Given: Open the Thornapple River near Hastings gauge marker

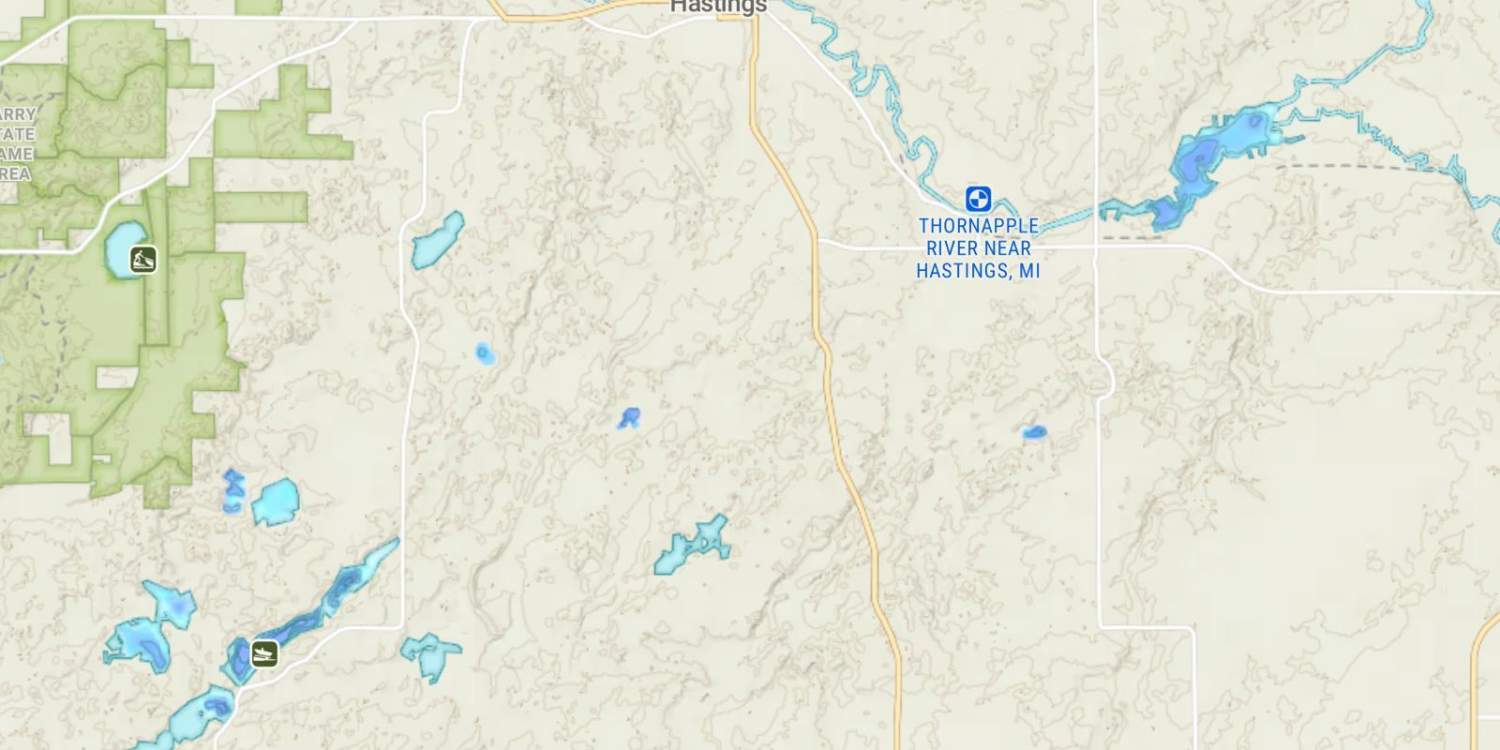Looking at the screenshot, I should coord(978,199).
